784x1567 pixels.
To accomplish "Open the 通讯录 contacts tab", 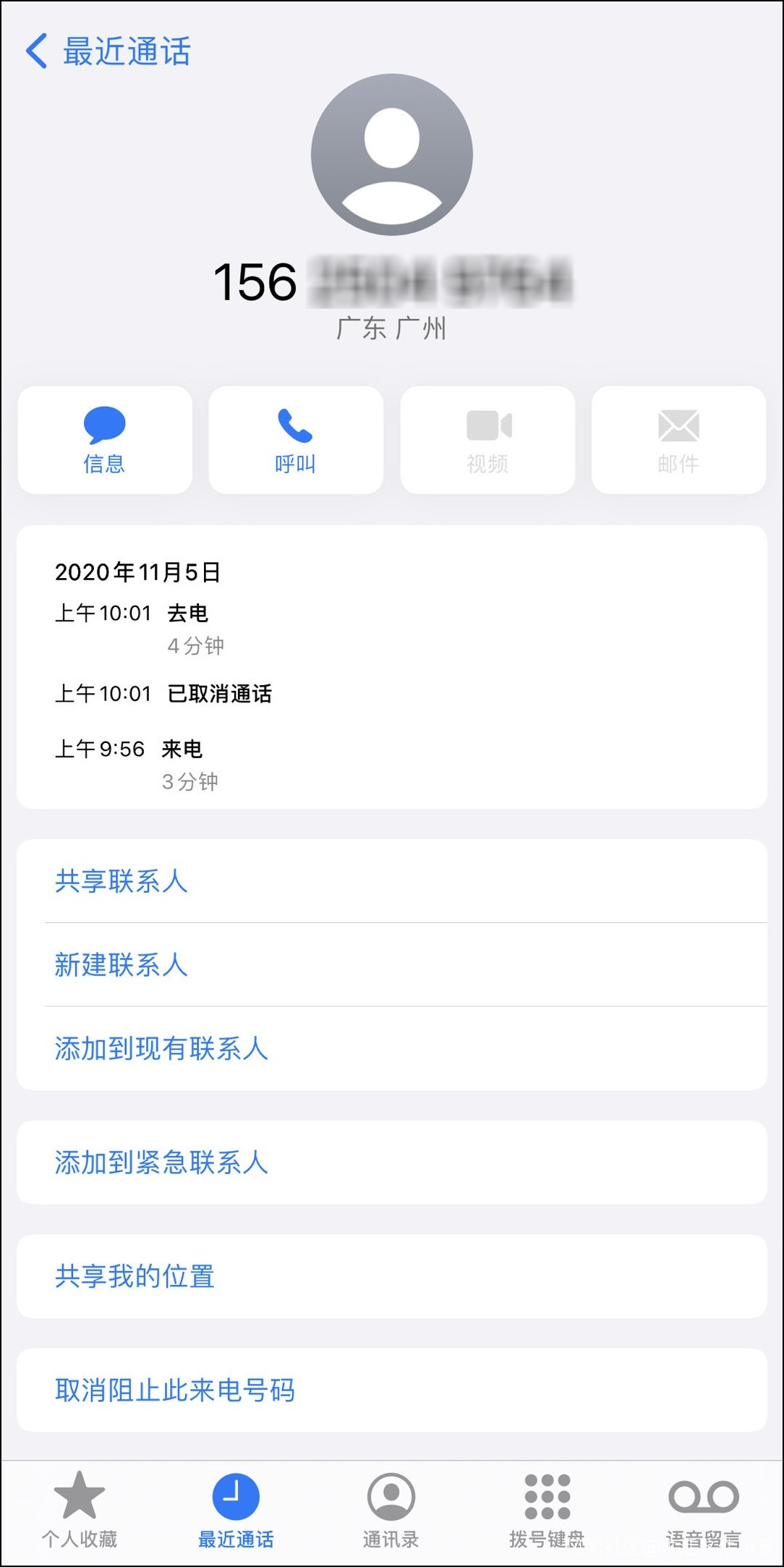I will coord(391,1509).
